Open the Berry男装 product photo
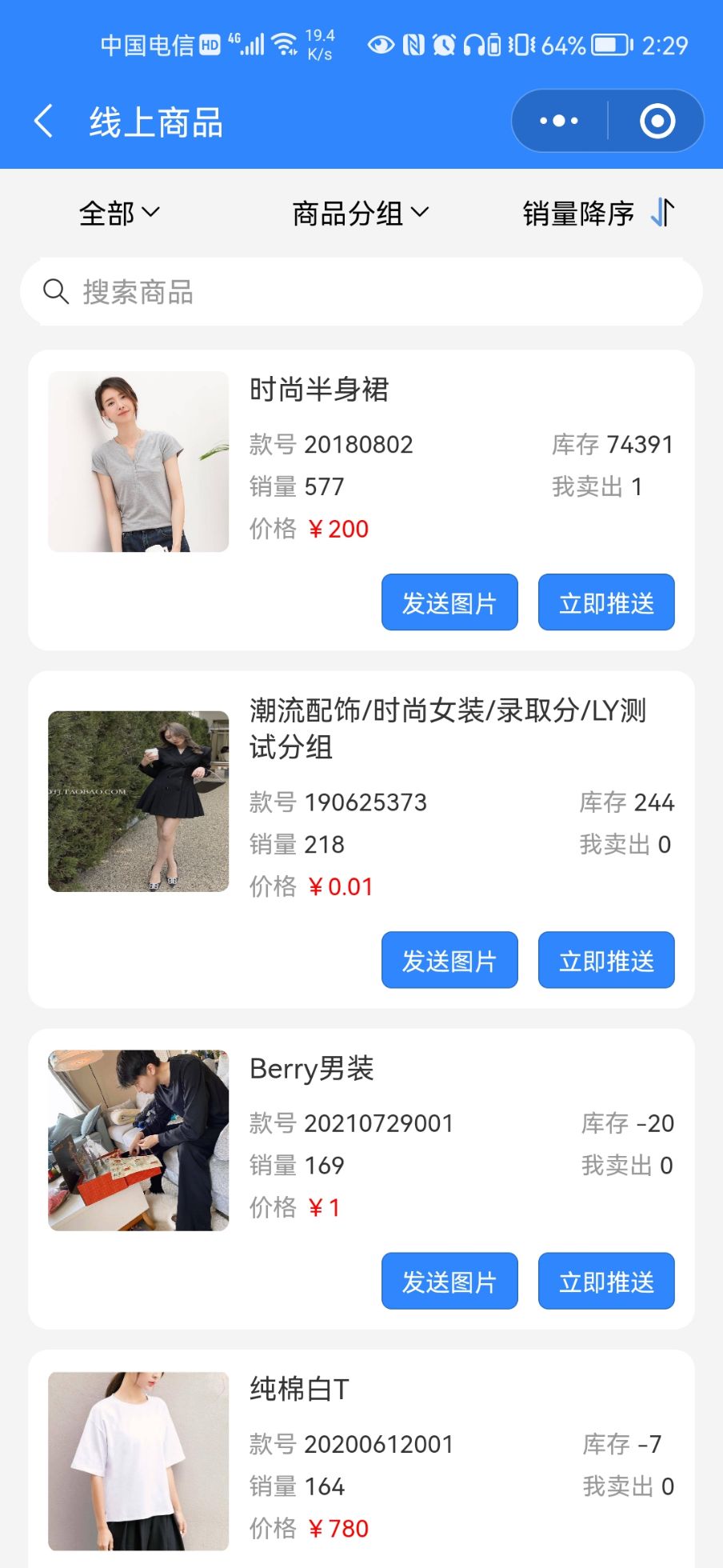723x1568 pixels. pos(138,1141)
